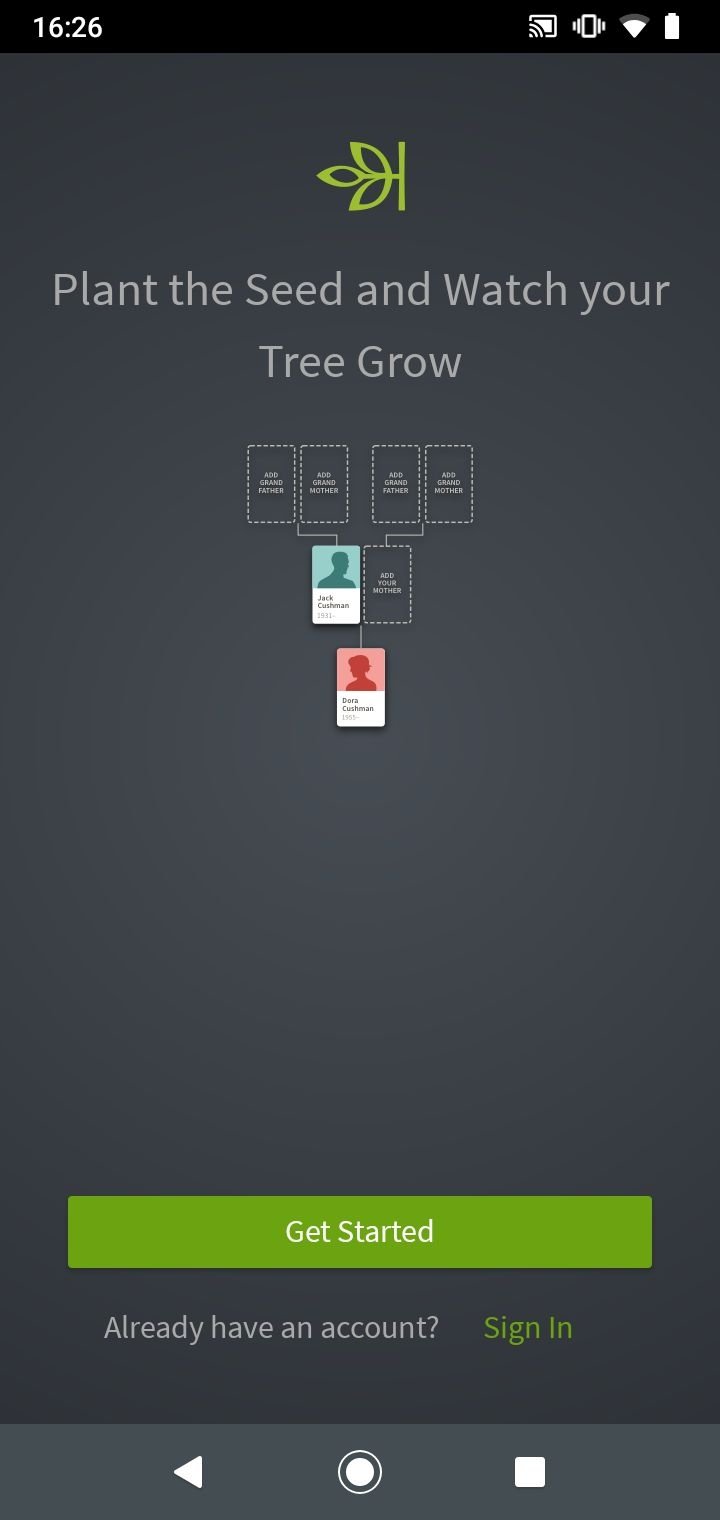Screen dimensions: 720x1520
Task: Open the Sign In link
Action: click(528, 1328)
